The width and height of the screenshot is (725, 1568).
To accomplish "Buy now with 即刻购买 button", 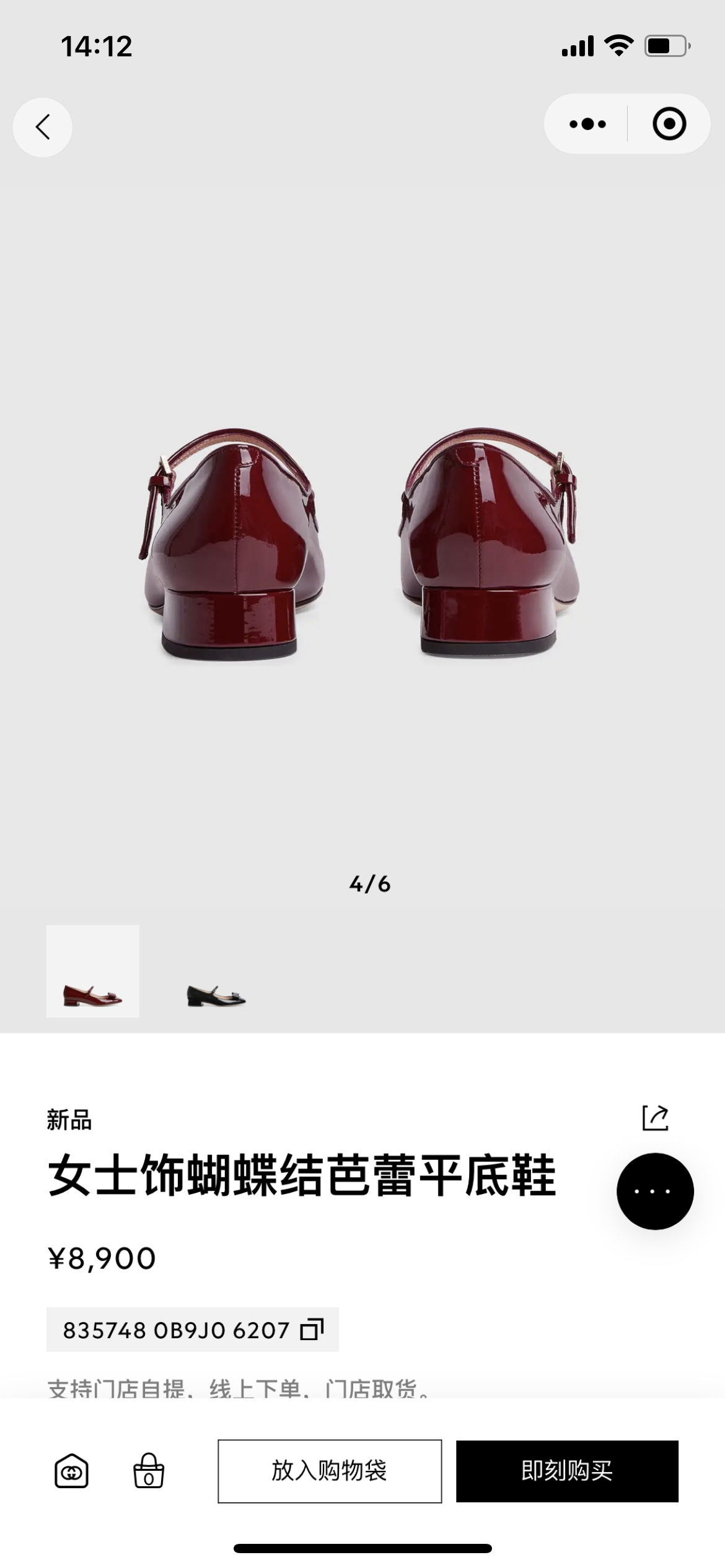I will coord(567,1471).
